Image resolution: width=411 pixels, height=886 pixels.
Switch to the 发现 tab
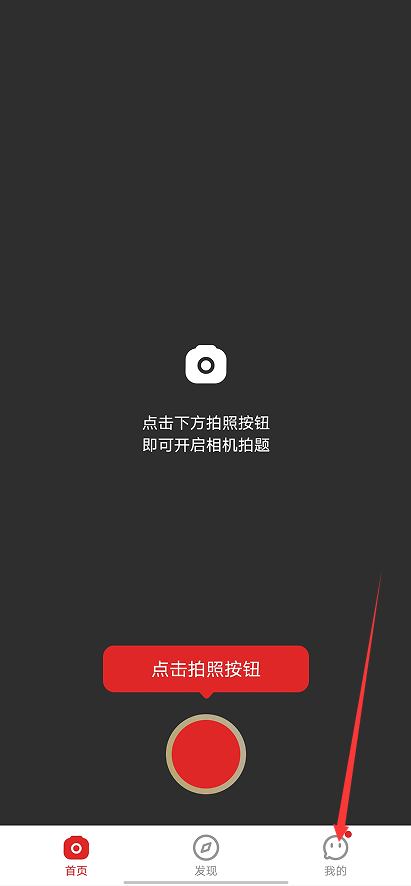coord(206,856)
